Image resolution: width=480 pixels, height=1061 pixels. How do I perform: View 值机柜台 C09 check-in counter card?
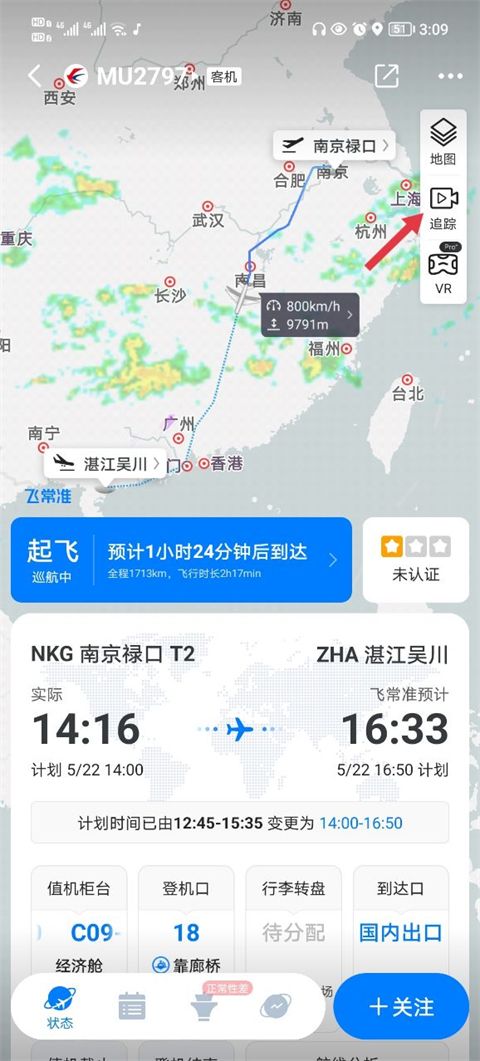point(79,921)
